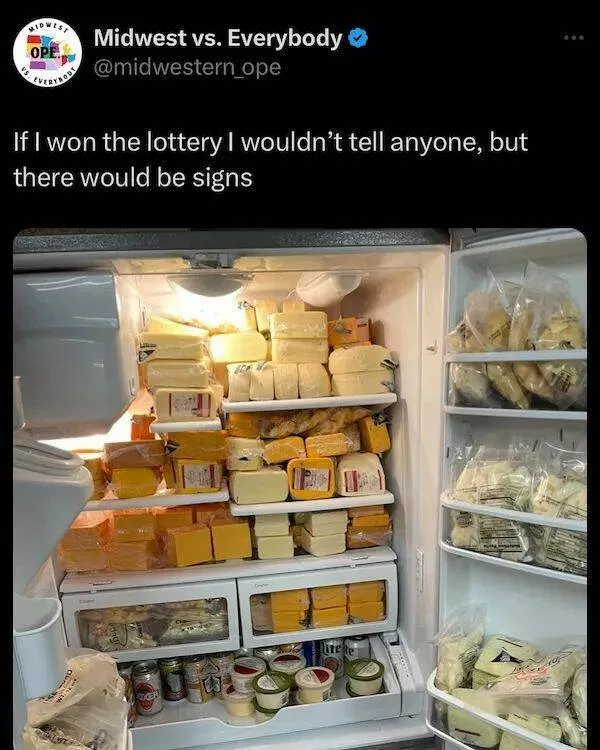
Task: View the cheese-filled fridge photo fullscreen
Action: click(x=300, y=490)
